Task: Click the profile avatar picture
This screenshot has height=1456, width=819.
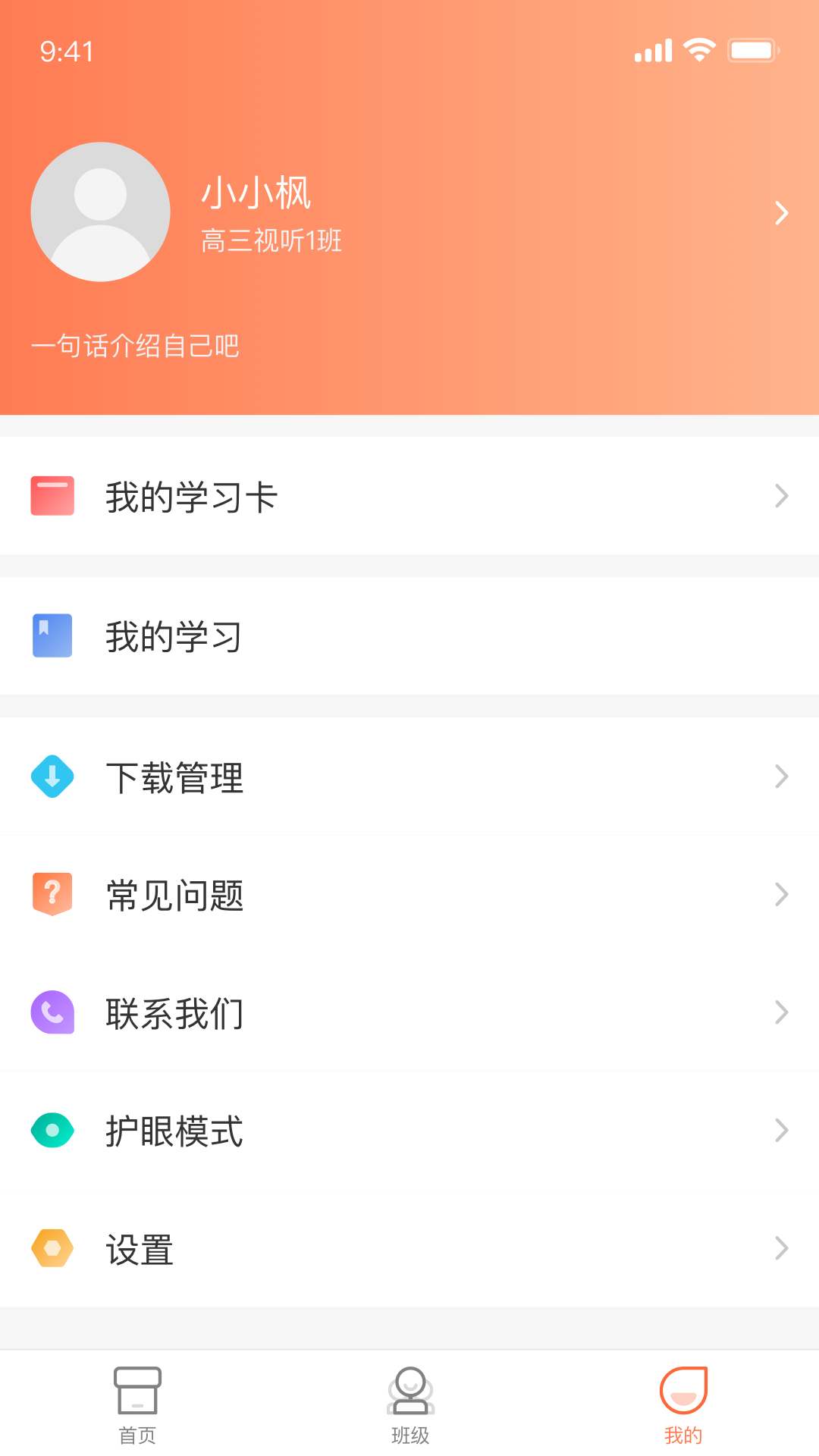Action: coord(99,212)
